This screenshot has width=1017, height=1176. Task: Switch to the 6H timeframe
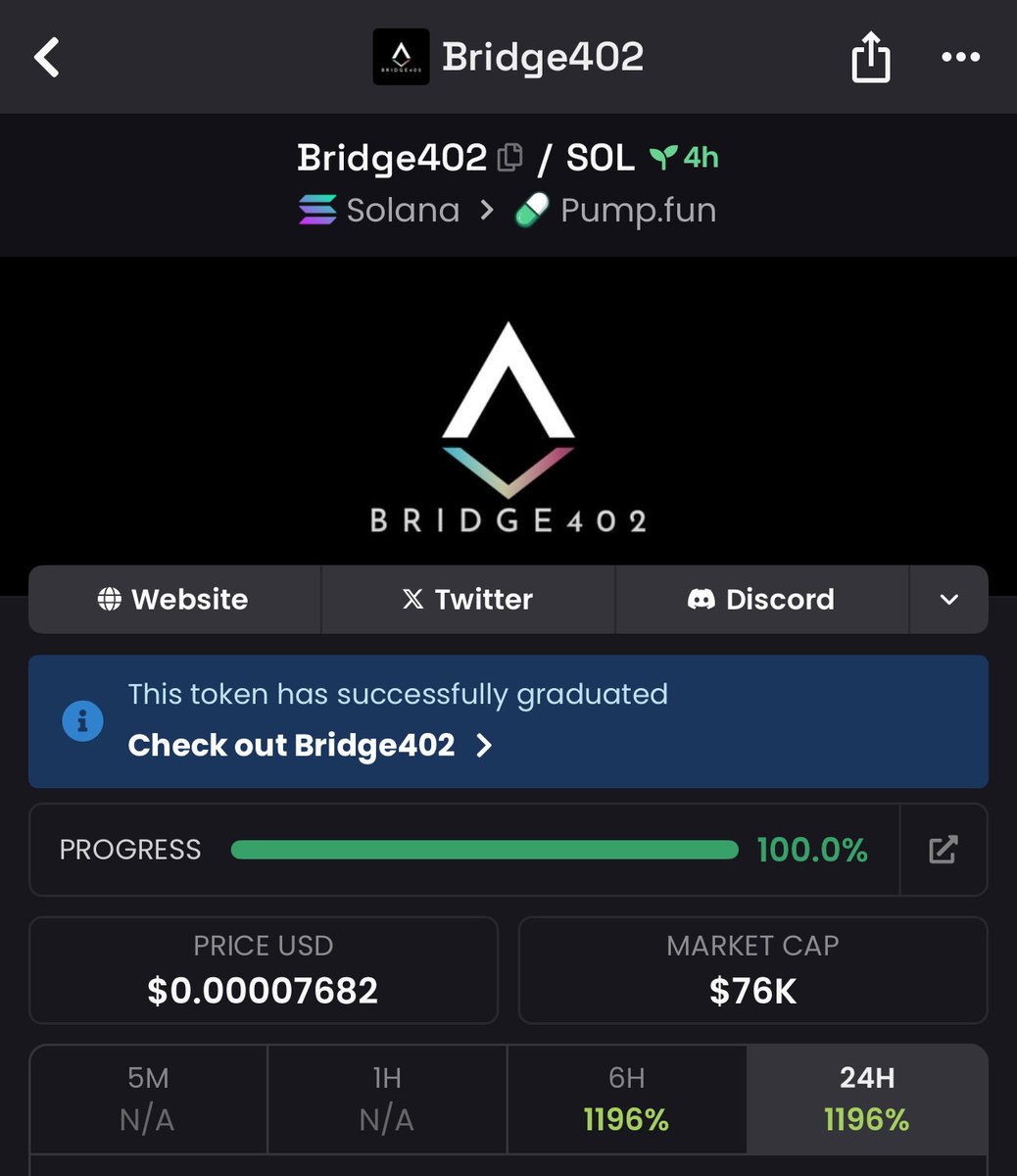click(627, 1099)
